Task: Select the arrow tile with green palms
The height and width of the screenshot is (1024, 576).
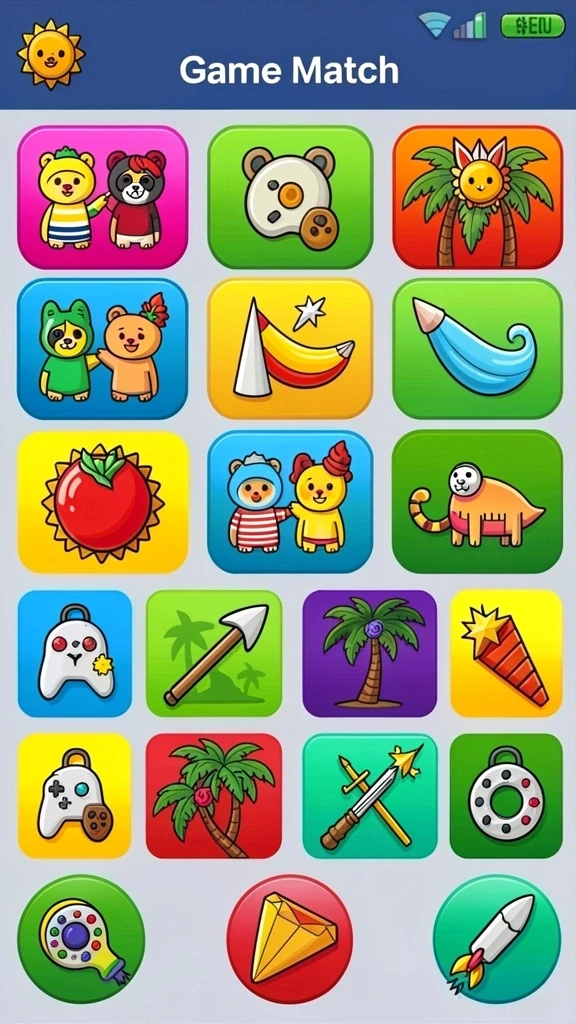Action: pyautogui.click(x=214, y=653)
